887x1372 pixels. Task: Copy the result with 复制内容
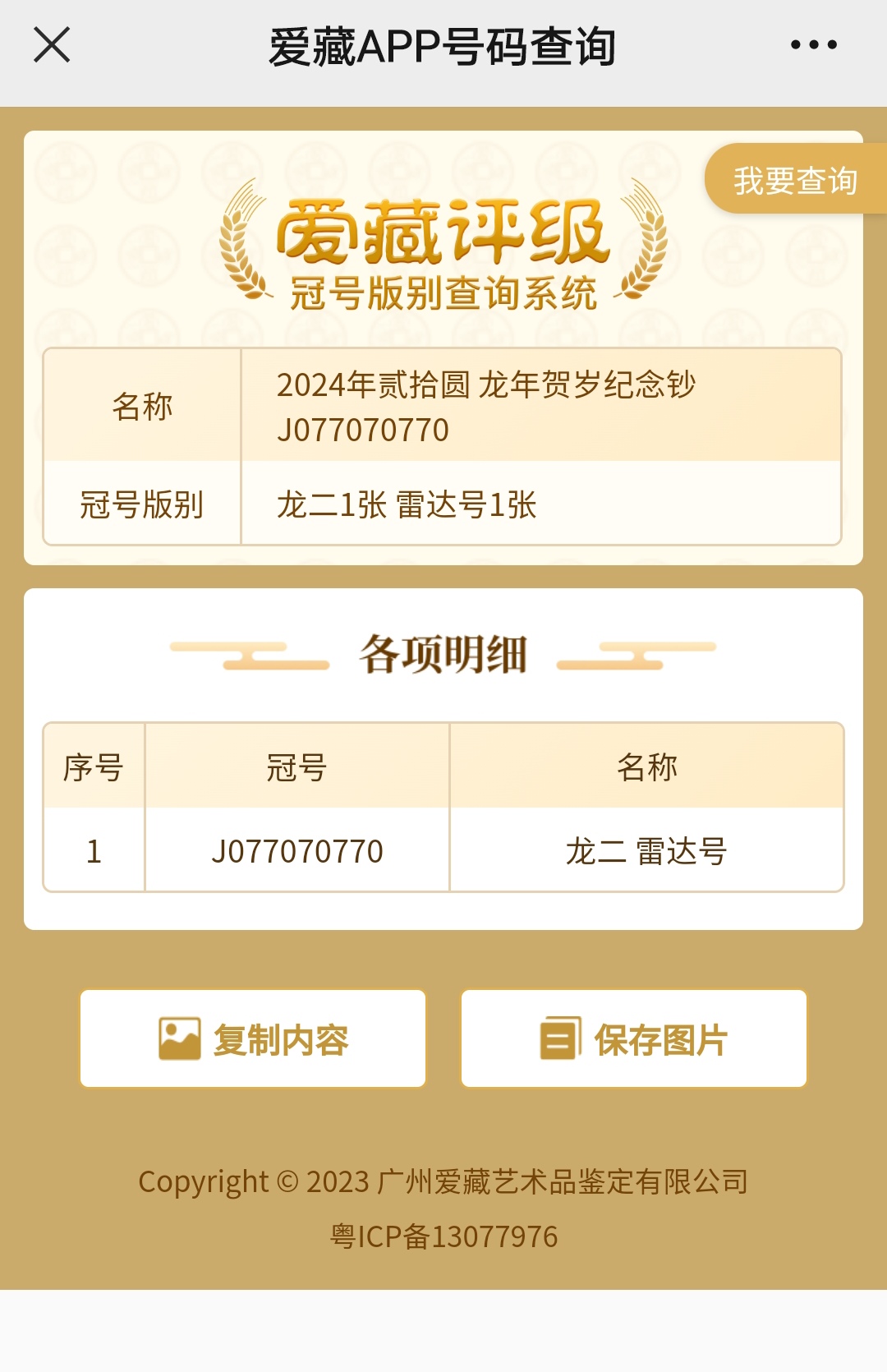click(253, 1039)
